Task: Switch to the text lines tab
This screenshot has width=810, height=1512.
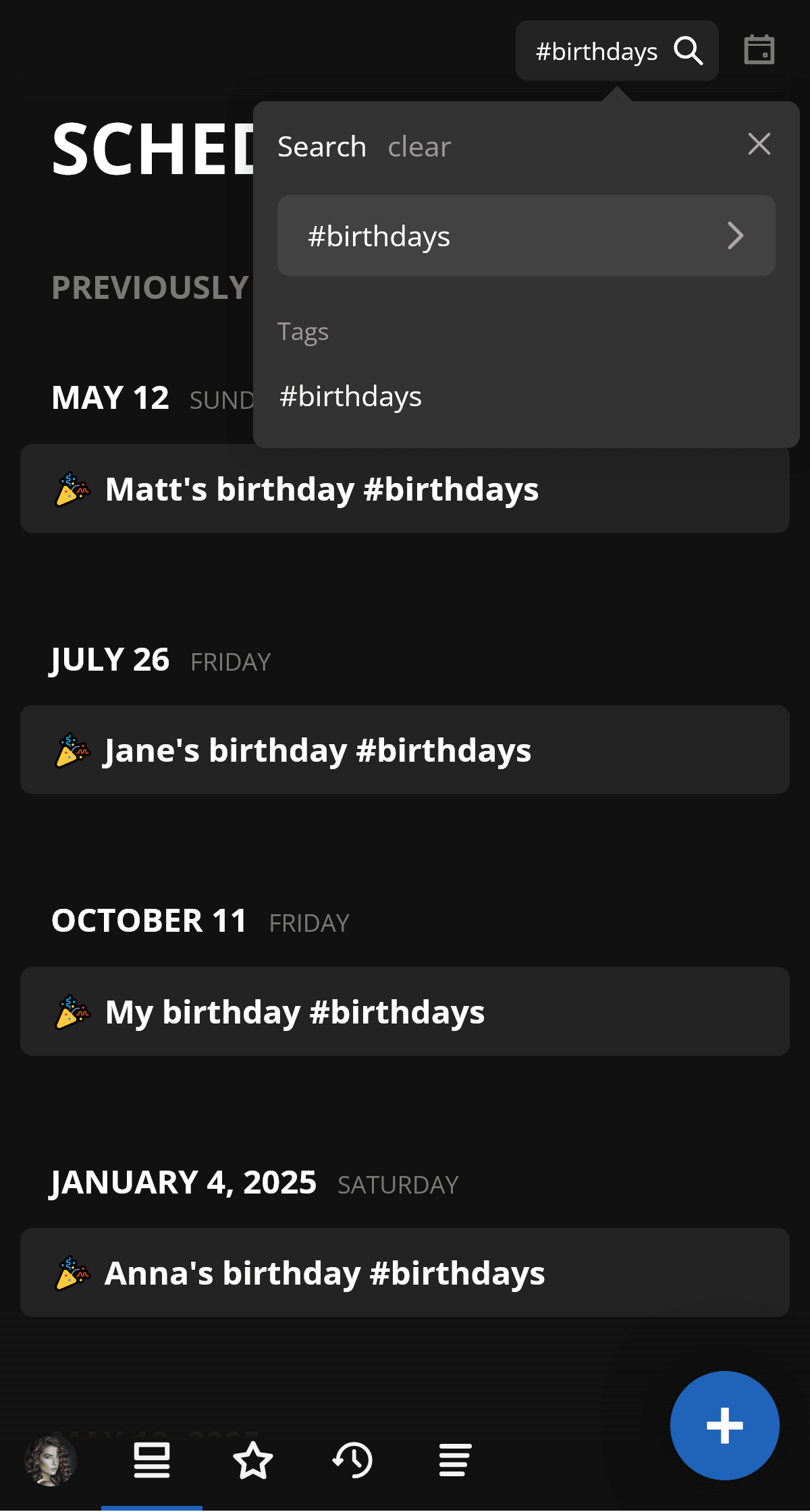Action: (x=455, y=1461)
